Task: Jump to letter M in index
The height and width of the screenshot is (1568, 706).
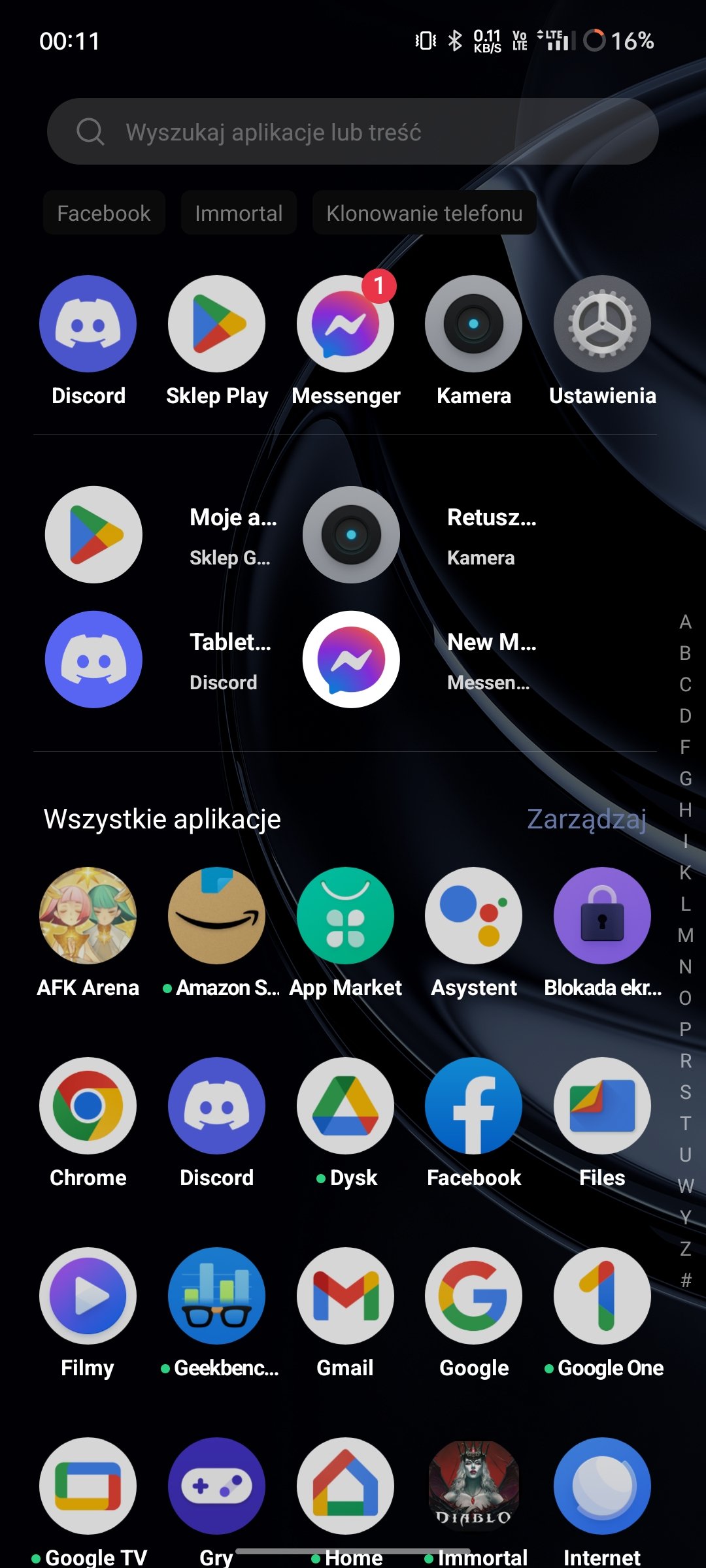Action: pos(685,935)
